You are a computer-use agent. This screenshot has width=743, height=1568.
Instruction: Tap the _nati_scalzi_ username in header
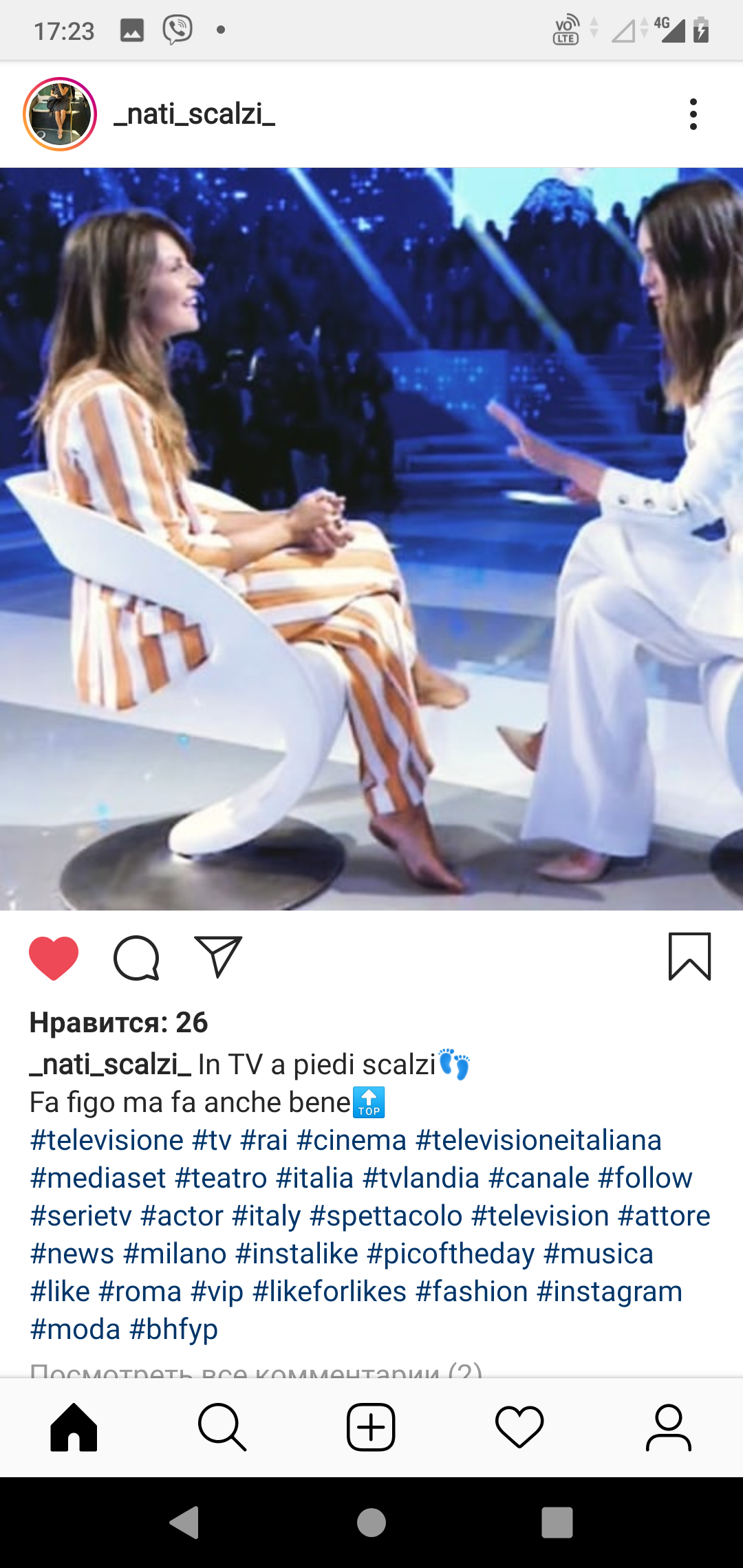tap(195, 114)
